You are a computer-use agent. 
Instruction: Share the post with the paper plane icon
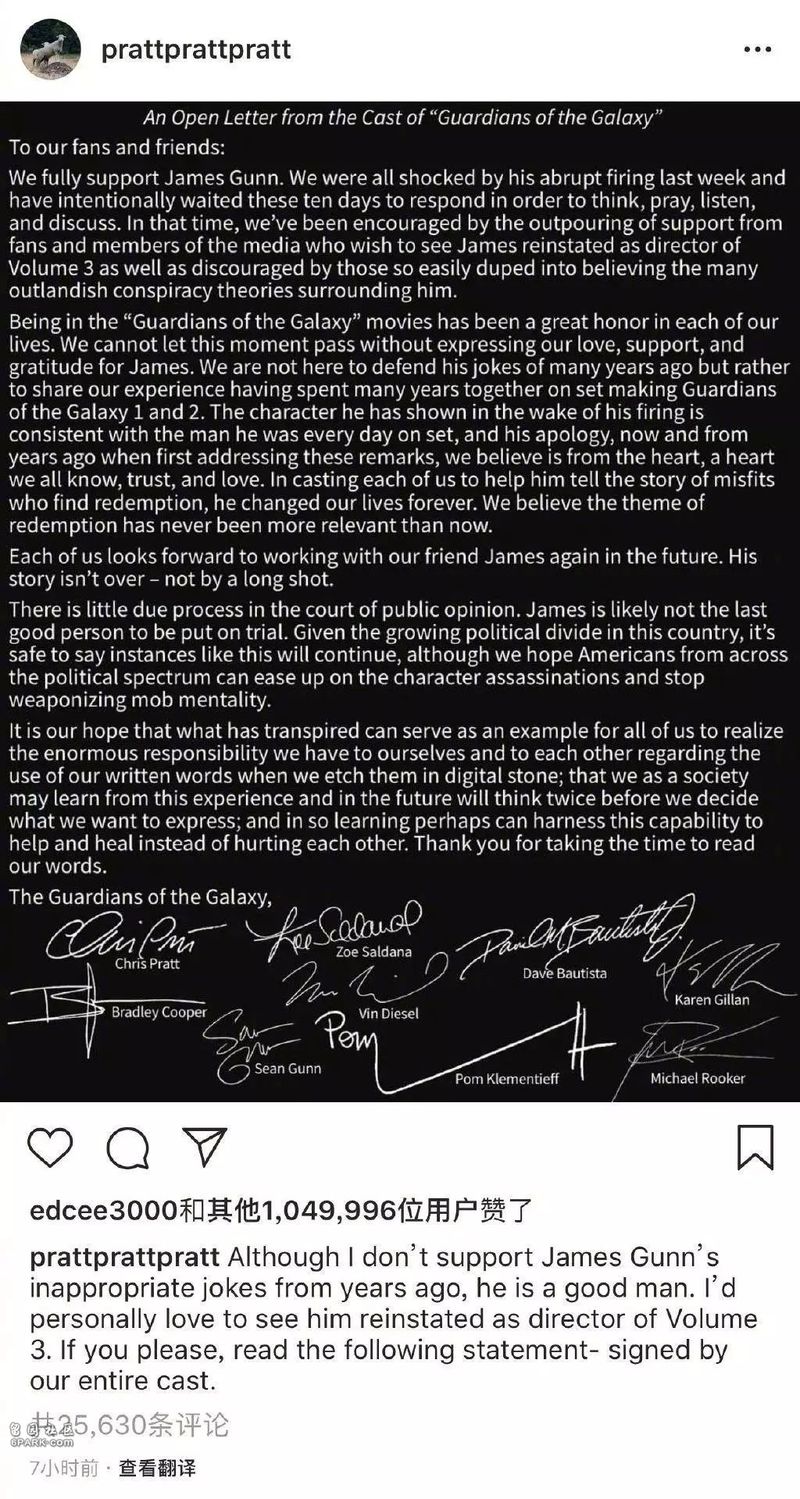(204, 1147)
